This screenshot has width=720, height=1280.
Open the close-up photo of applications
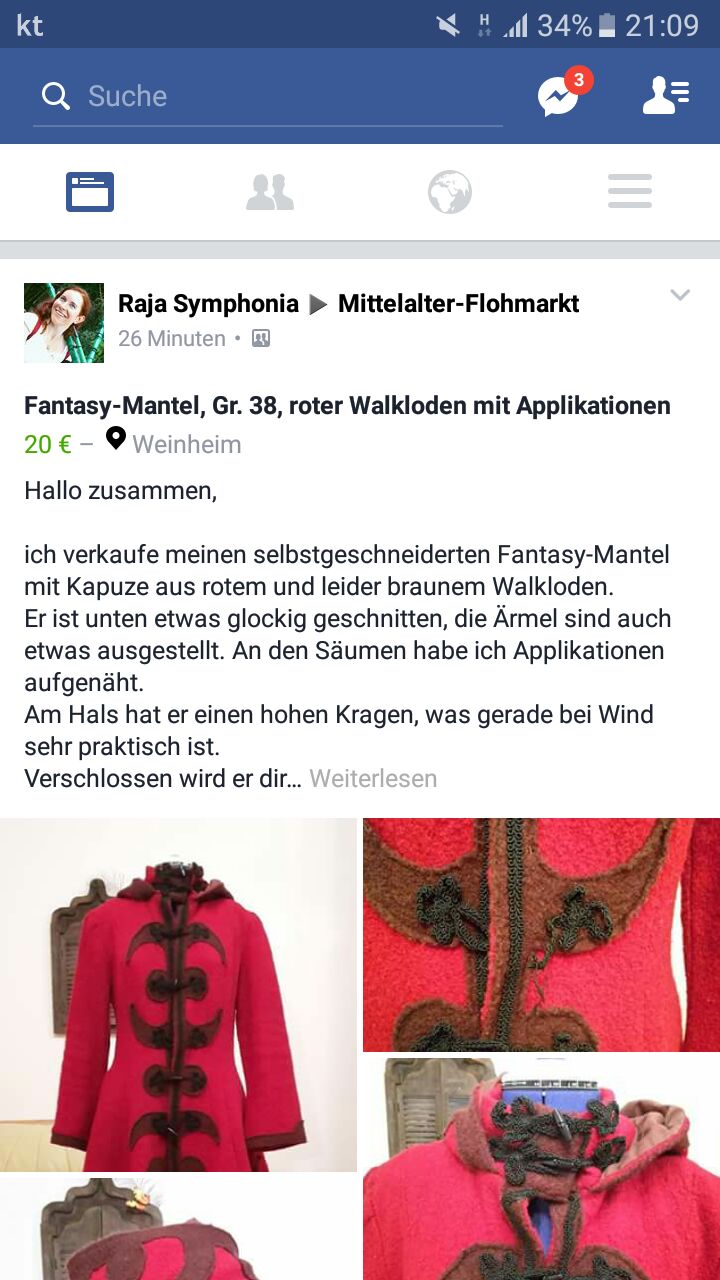[x=541, y=934]
